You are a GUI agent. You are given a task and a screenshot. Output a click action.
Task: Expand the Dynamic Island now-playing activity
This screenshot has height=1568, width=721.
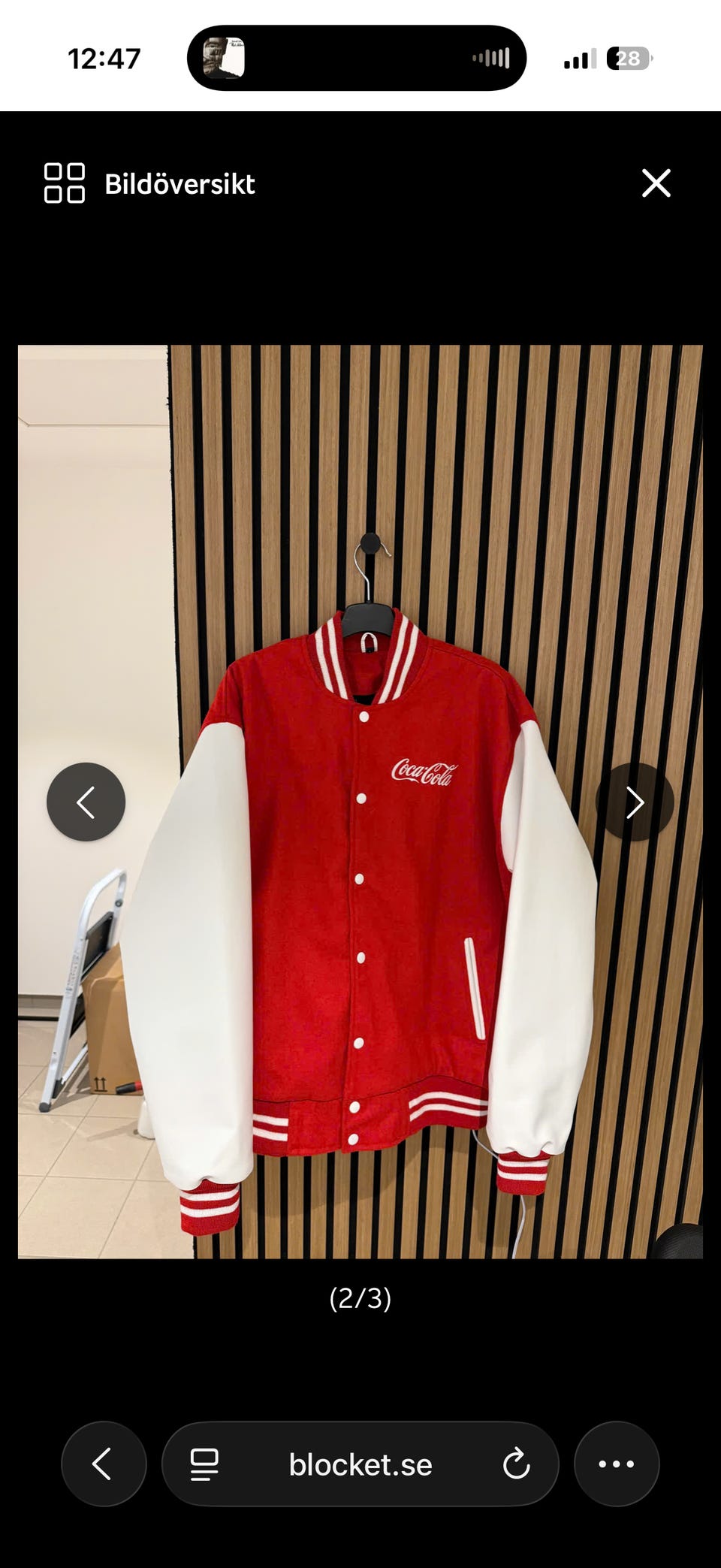pyautogui.click(x=357, y=58)
